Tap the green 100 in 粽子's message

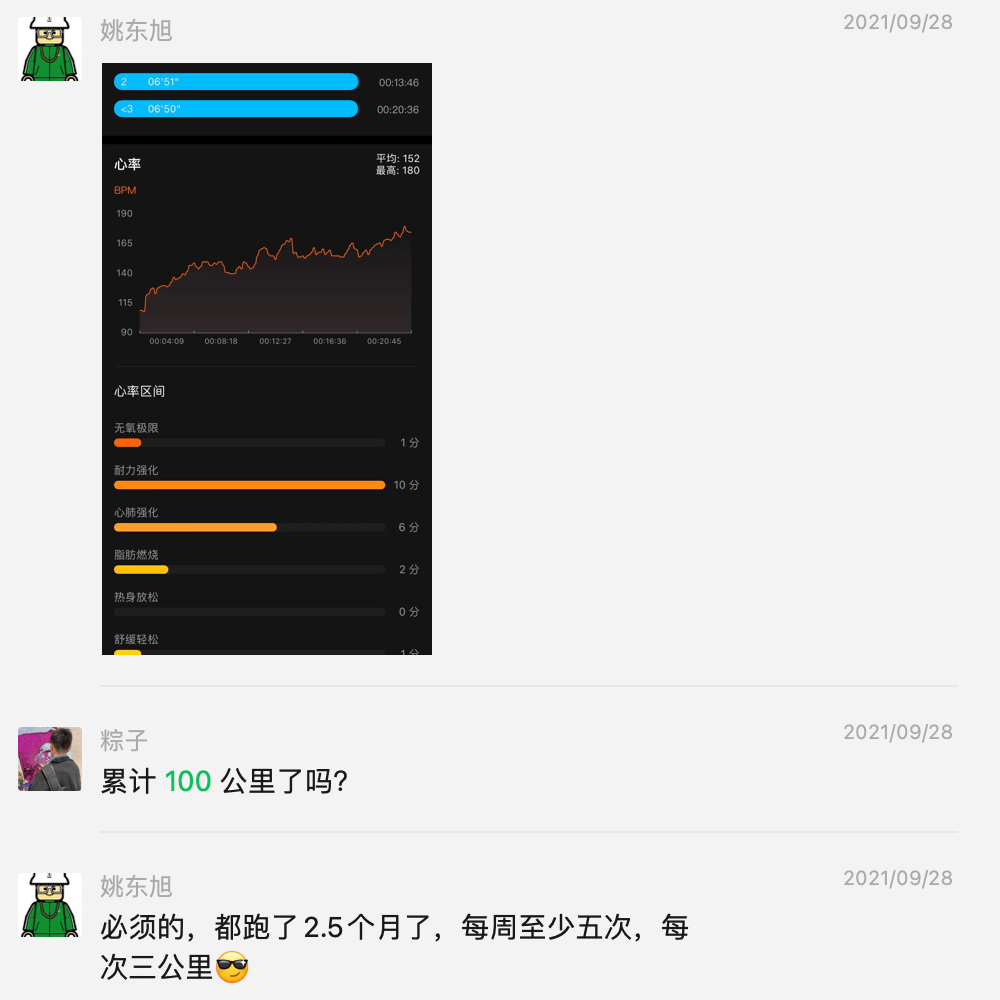point(188,781)
